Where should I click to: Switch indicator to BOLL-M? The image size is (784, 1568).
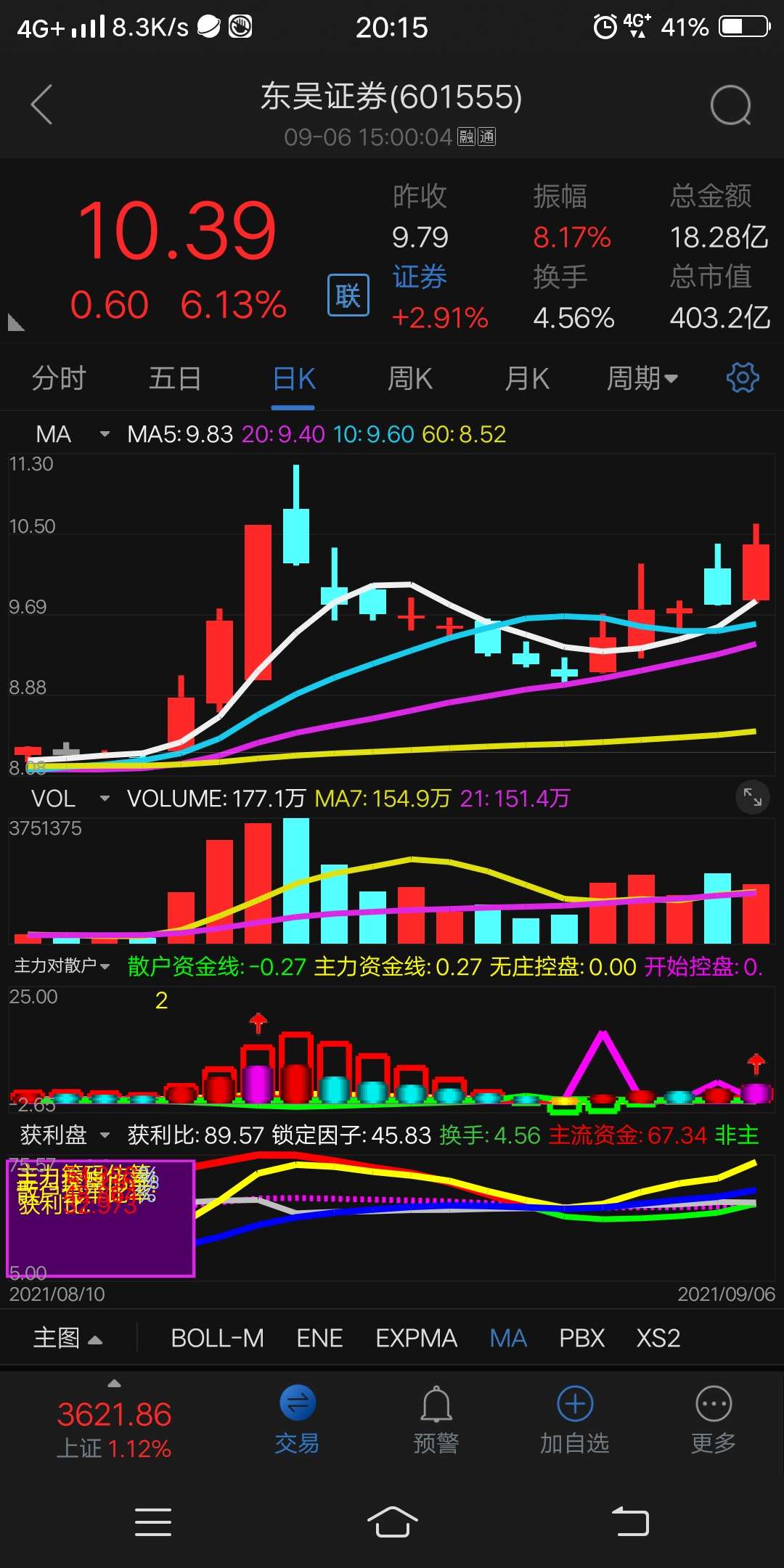pyautogui.click(x=218, y=1338)
